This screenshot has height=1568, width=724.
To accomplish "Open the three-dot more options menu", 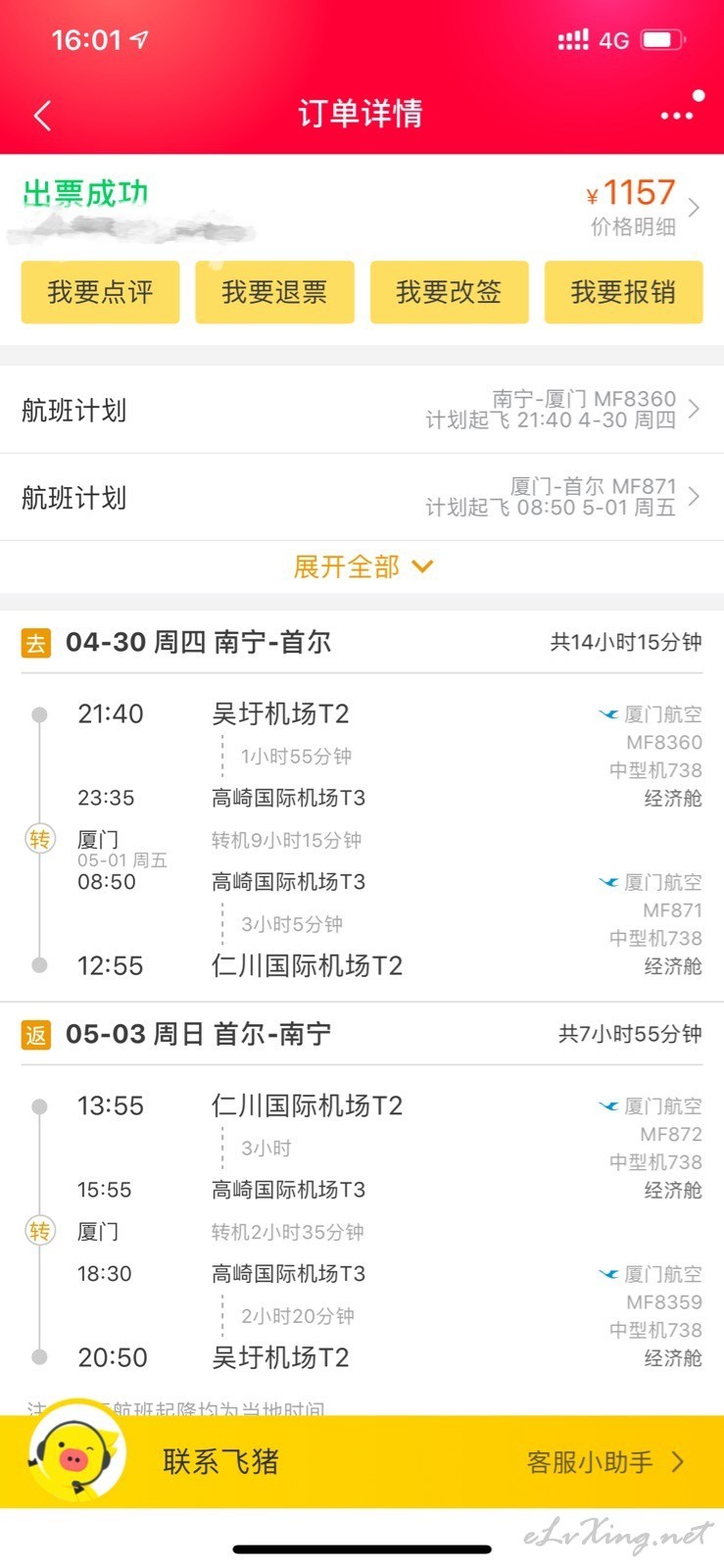I will [x=677, y=116].
